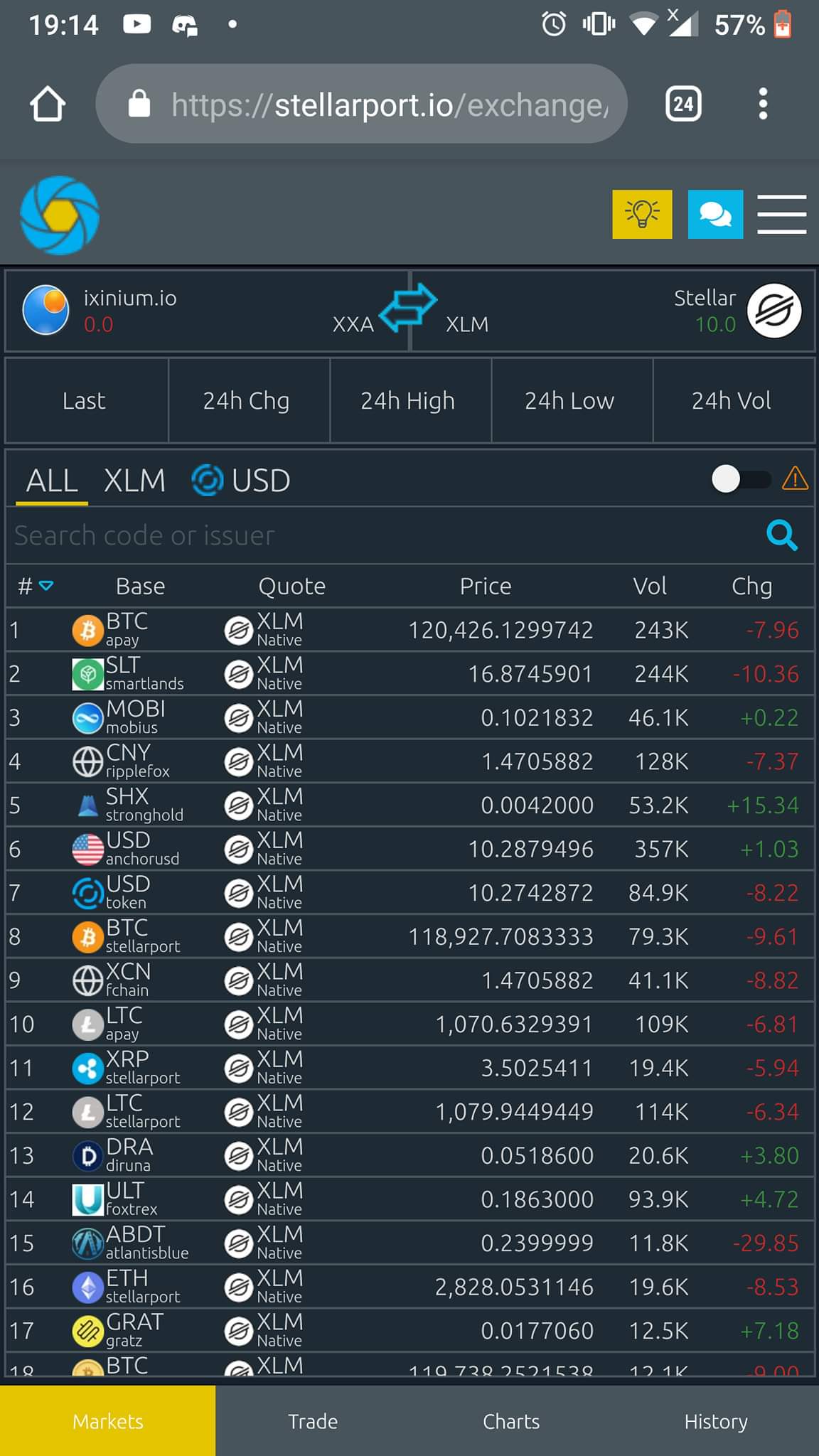This screenshot has width=819, height=1456.
Task: Go to the Trade tab
Action: click(x=313, y=1421)
